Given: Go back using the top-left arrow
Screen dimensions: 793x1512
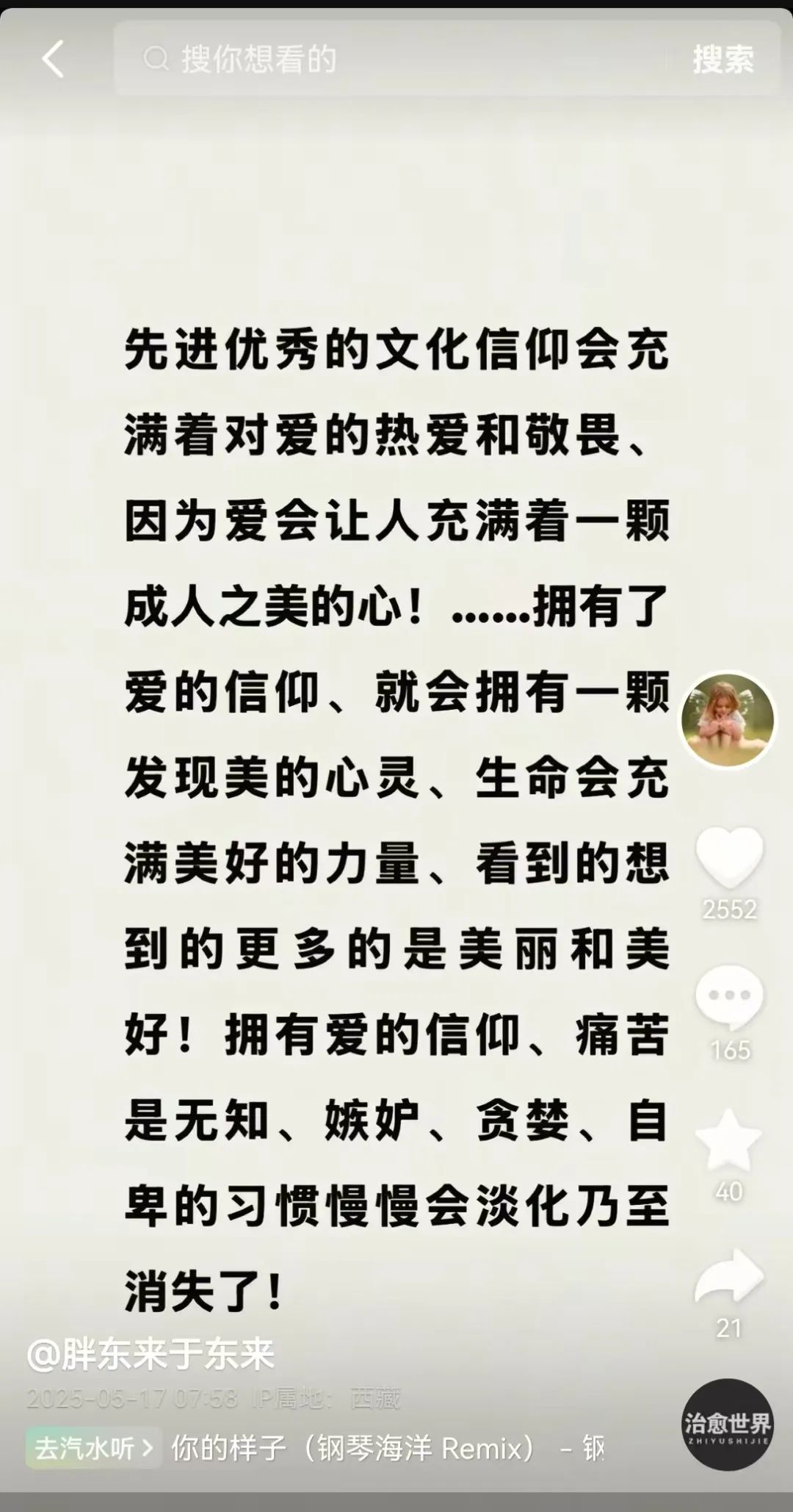Looking at the screenshot, I should pos(53,60).
